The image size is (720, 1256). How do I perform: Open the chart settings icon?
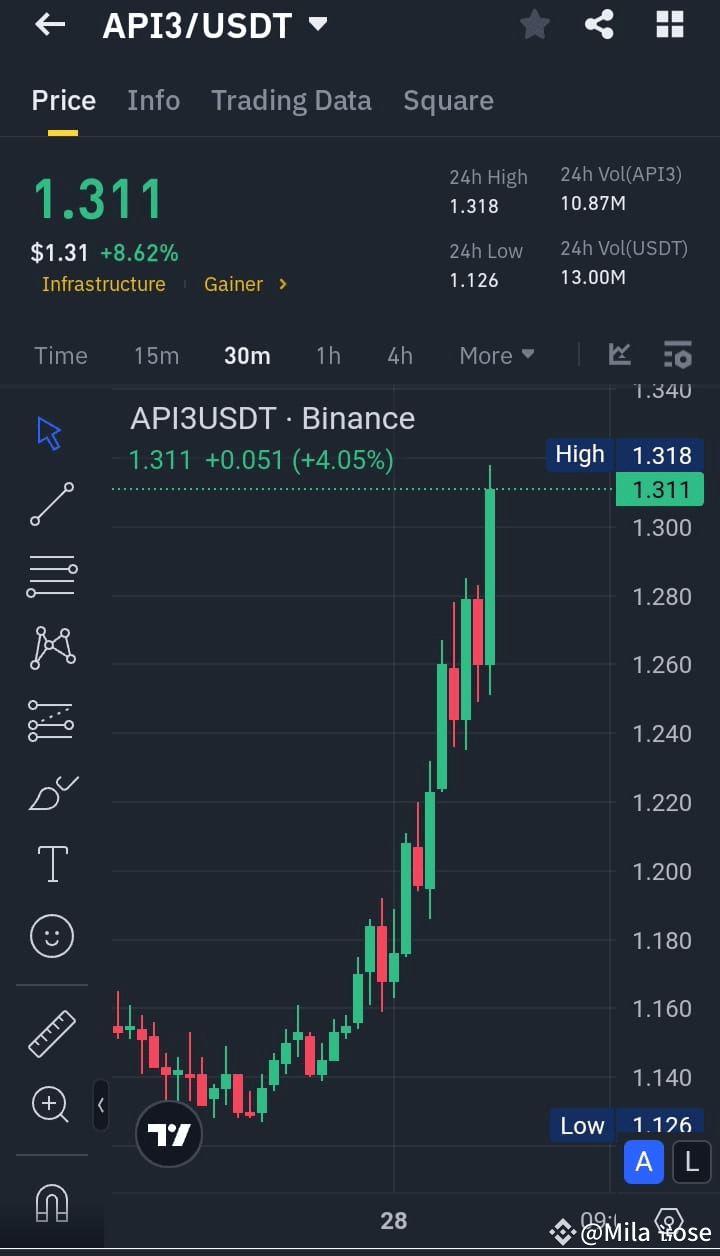(677, 354)
